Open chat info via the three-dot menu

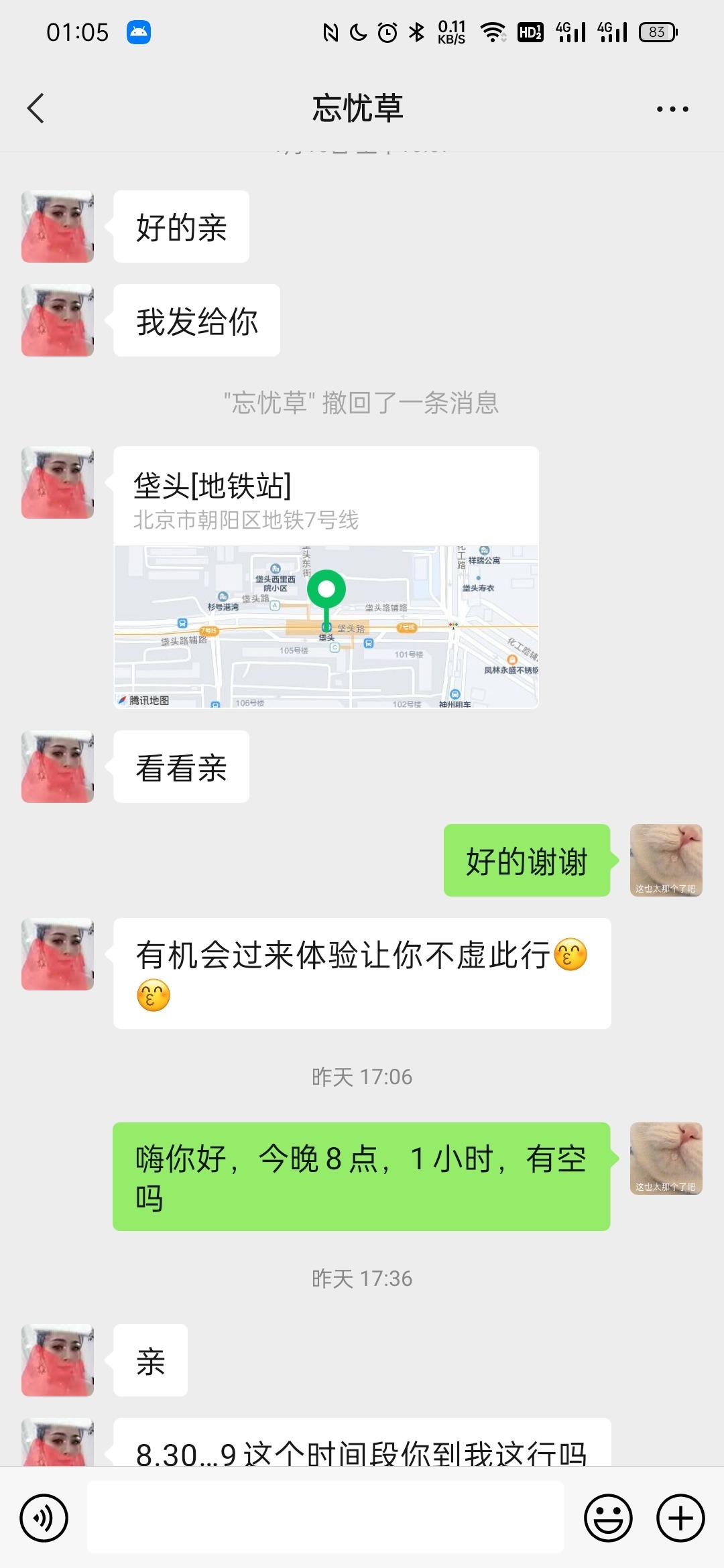click(672, 109)
